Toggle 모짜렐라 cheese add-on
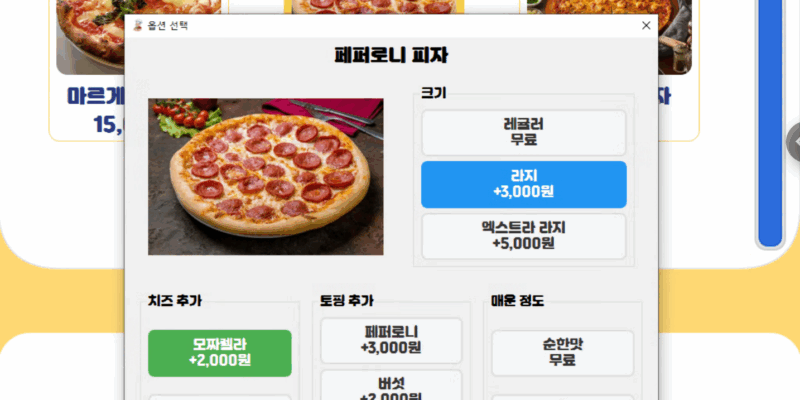 tap(219, 353)
